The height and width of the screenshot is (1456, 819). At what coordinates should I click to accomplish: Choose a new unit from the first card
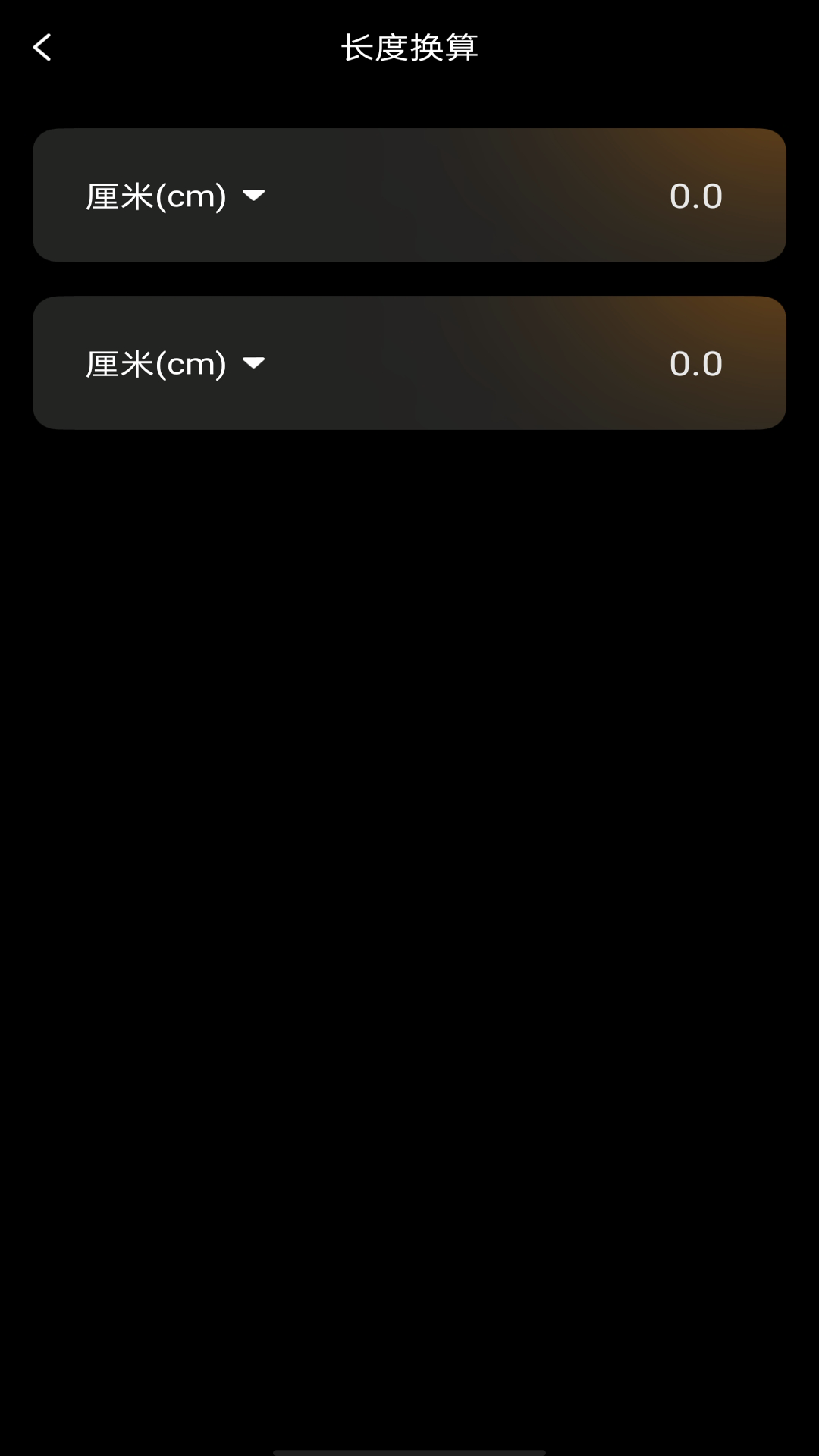click(x=174, y=195)
